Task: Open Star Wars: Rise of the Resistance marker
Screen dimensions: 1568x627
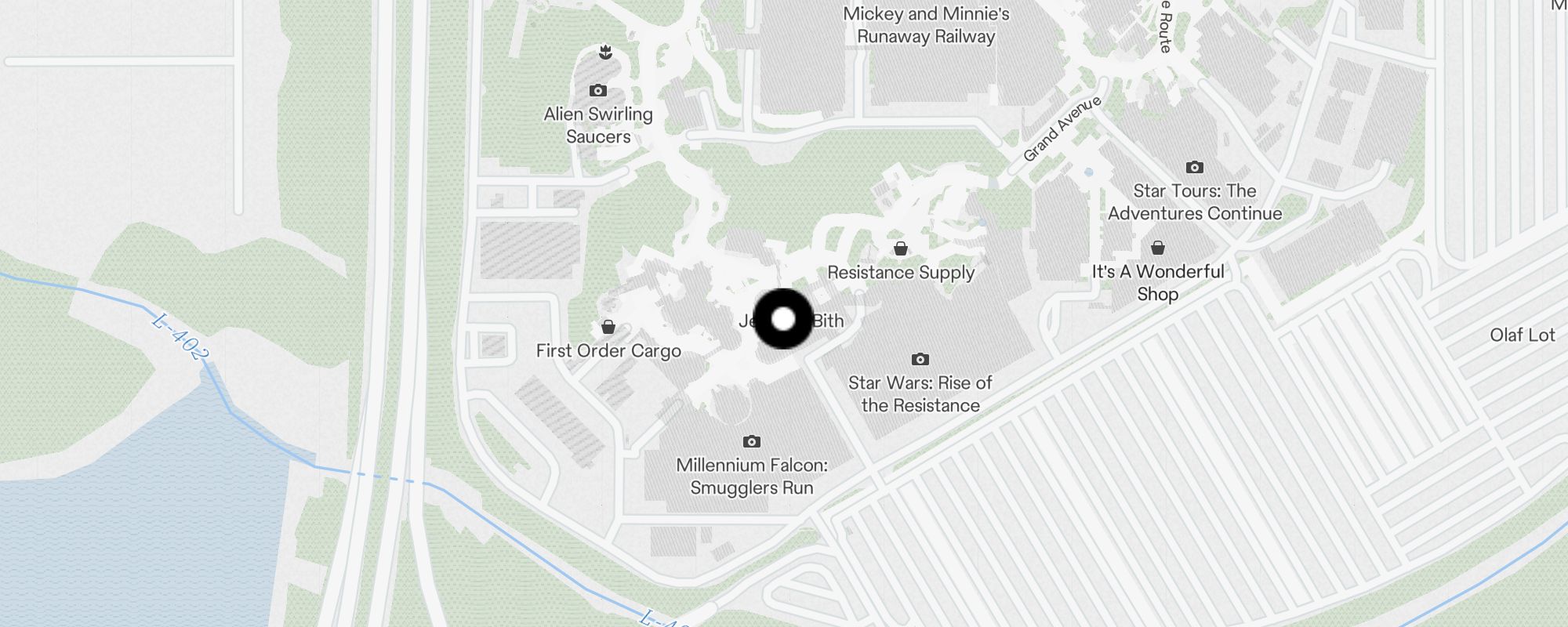Action: 920,360
